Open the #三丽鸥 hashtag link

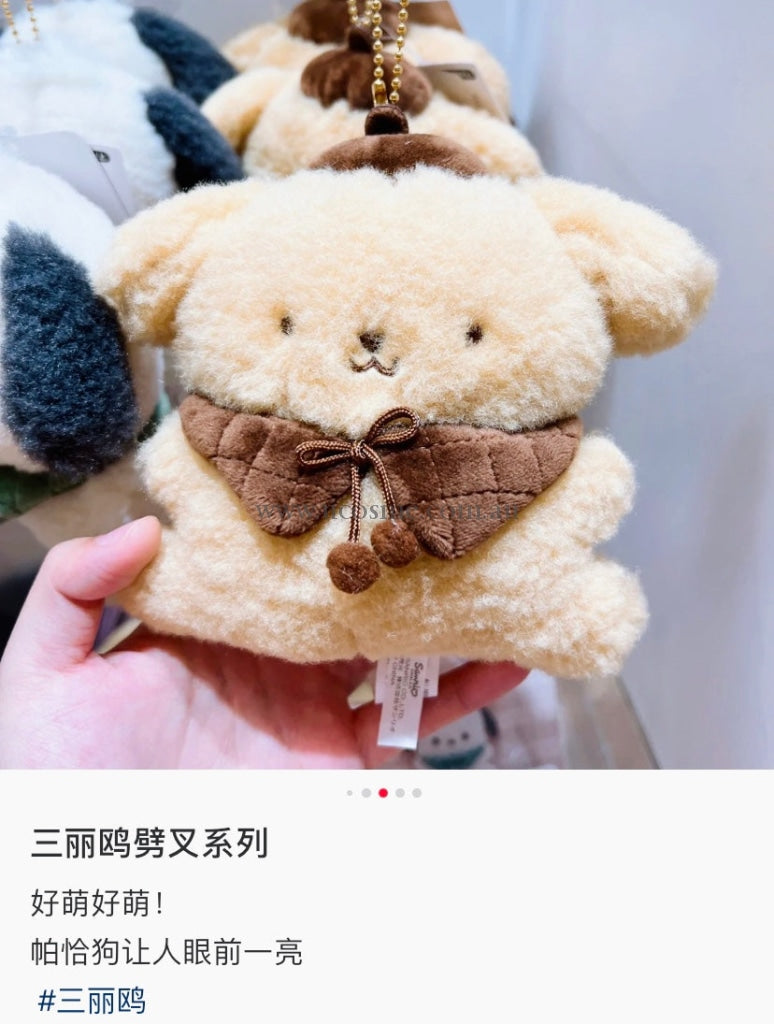pyautogui.click(x=91, y=1000)
